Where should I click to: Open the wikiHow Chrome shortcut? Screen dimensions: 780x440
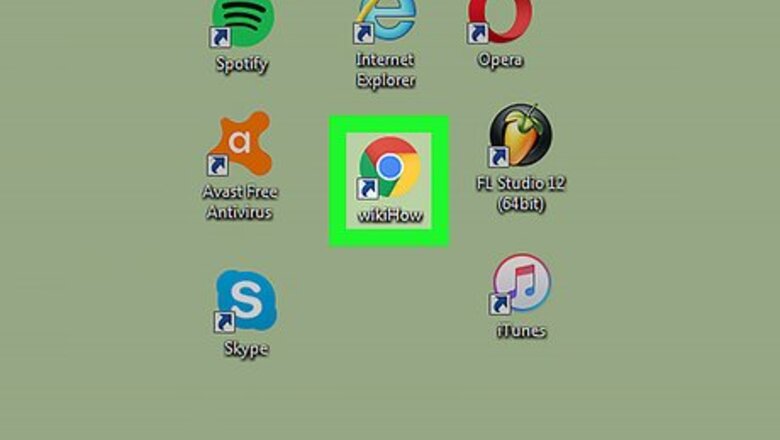(x=390, y=168)
